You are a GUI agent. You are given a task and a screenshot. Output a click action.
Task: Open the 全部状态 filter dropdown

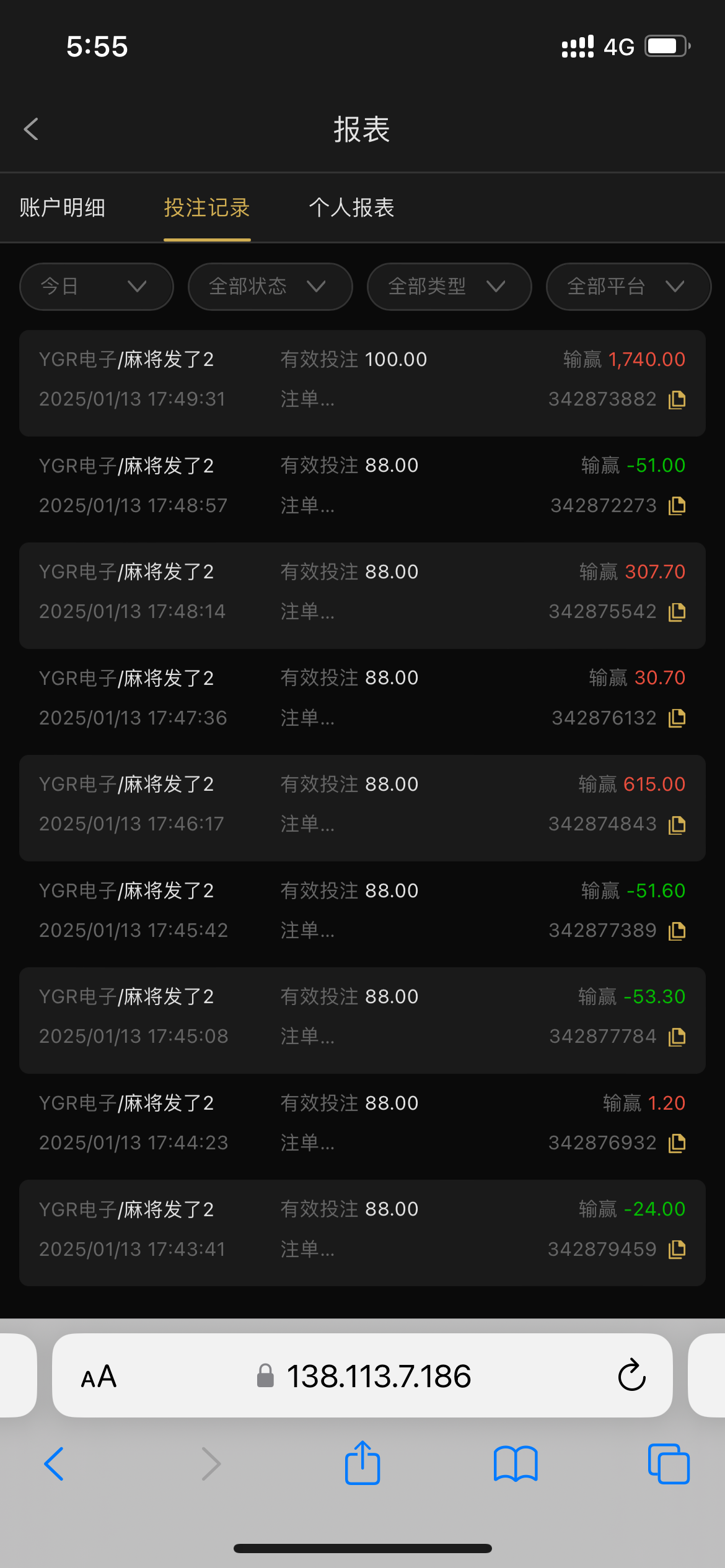(x=270, y=286)
